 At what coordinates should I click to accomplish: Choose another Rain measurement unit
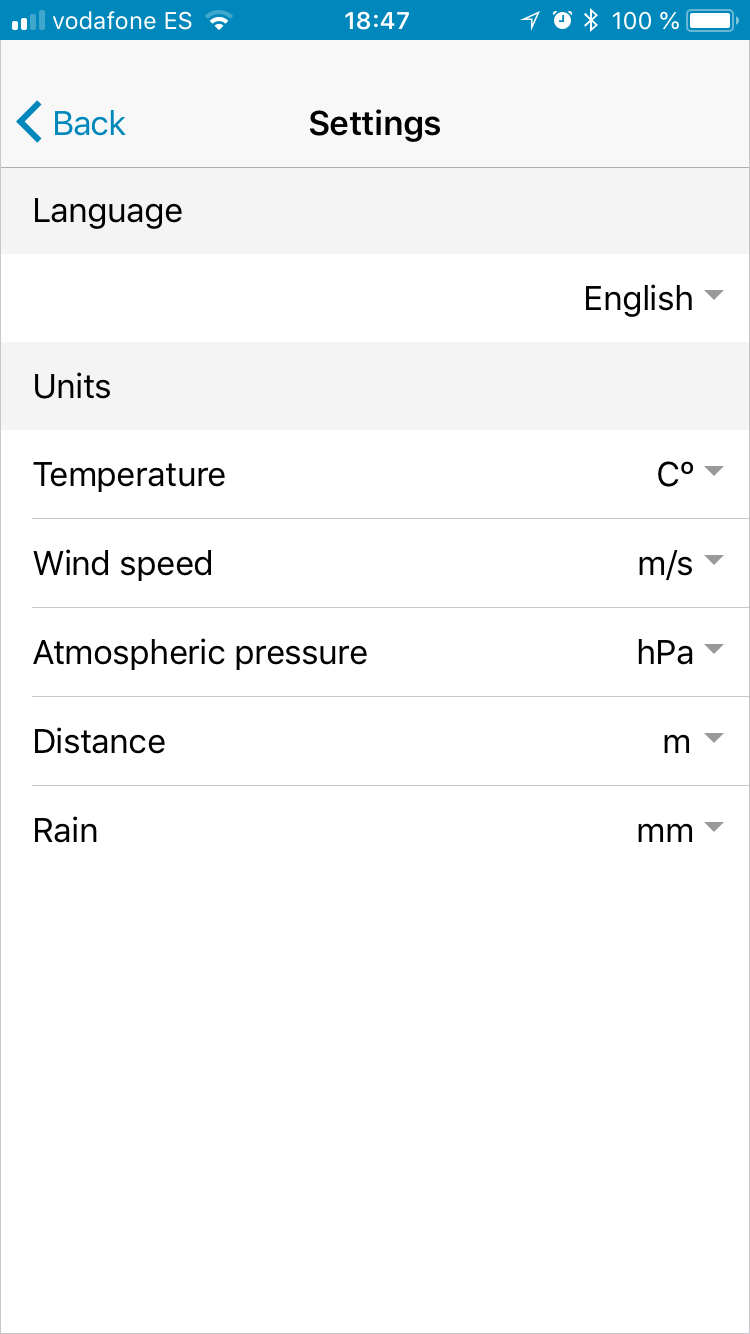click(680, 830)
